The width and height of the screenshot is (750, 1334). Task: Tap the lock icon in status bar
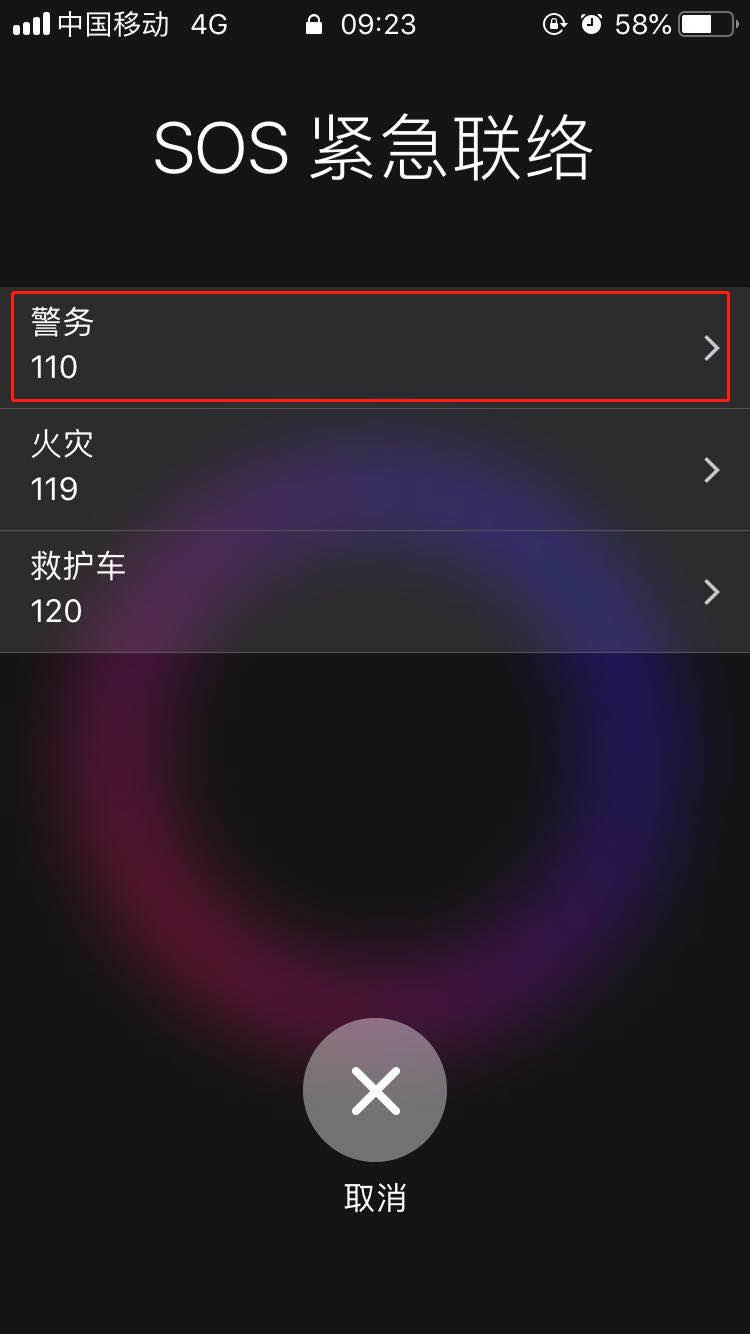tap(314, 24)
